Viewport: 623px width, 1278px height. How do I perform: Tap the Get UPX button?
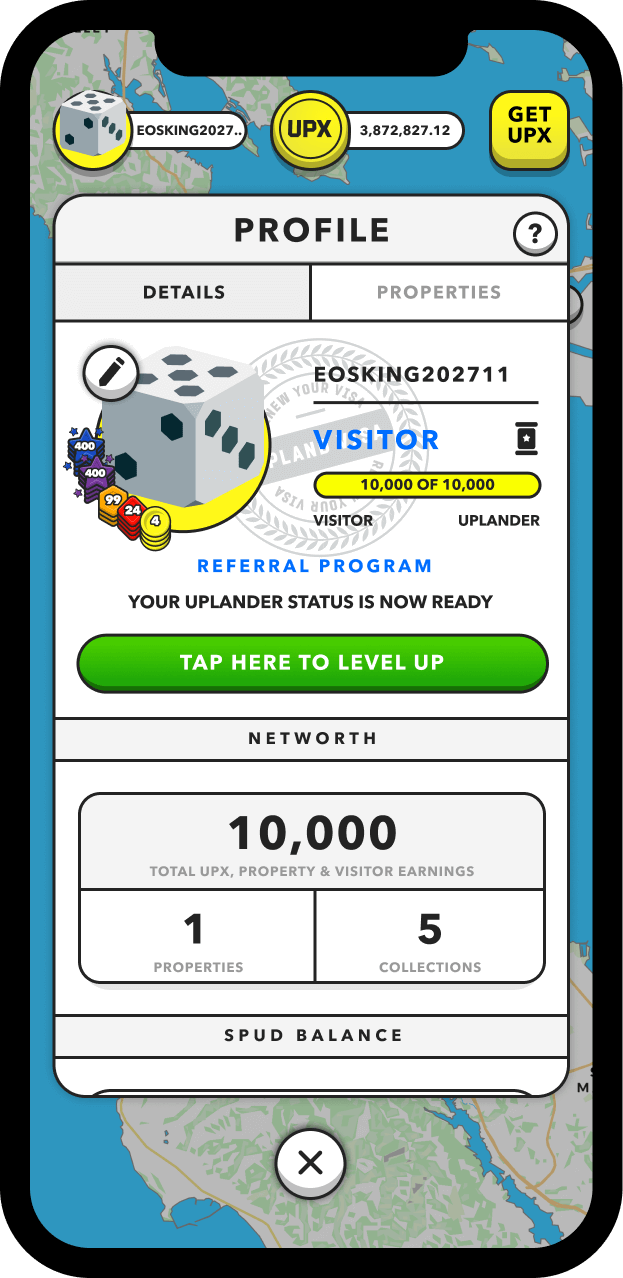click(x=529, y=127)
